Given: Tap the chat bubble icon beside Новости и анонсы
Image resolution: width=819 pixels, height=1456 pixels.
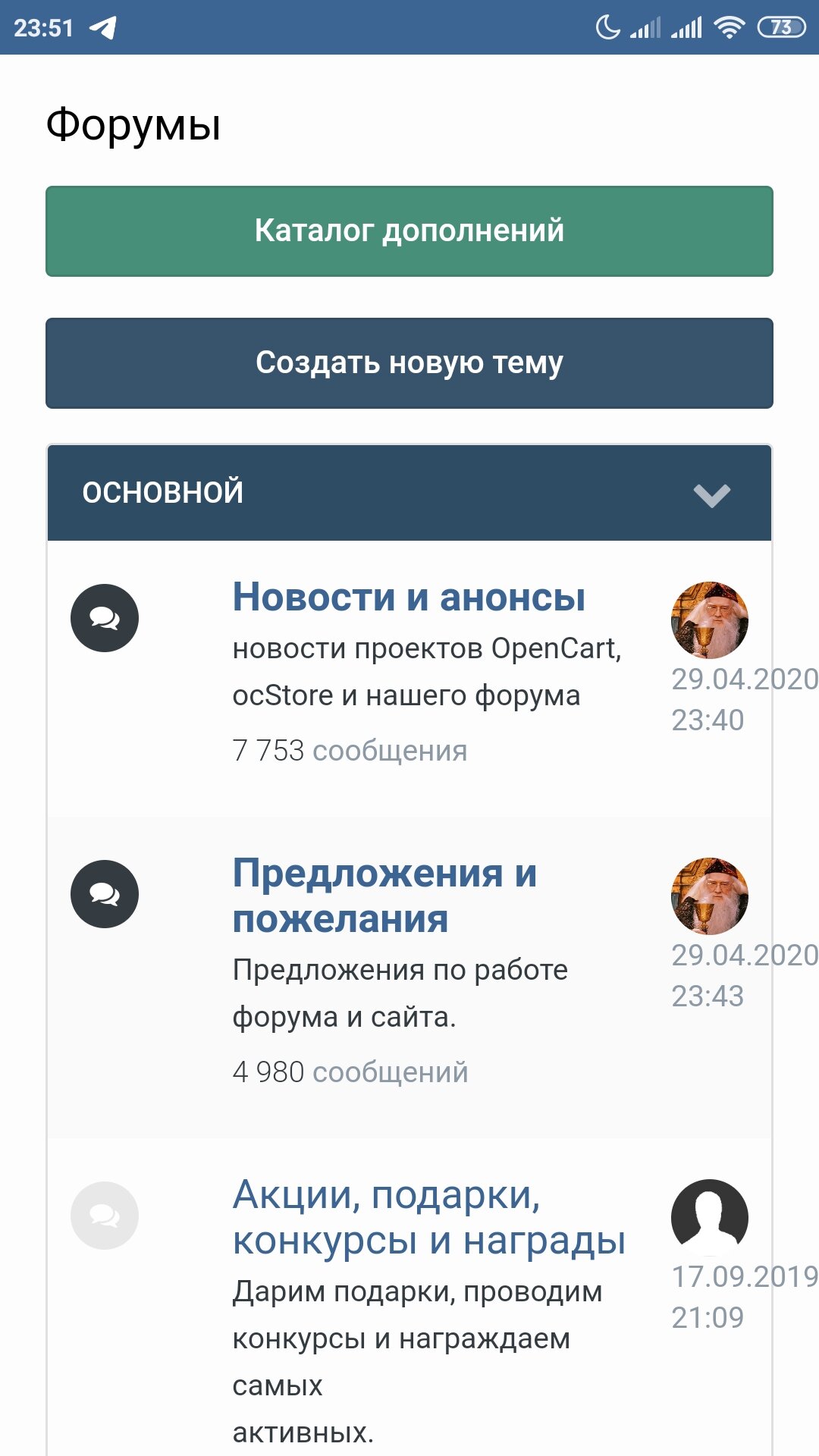Looking at the screenshot, I should (105, 618).
